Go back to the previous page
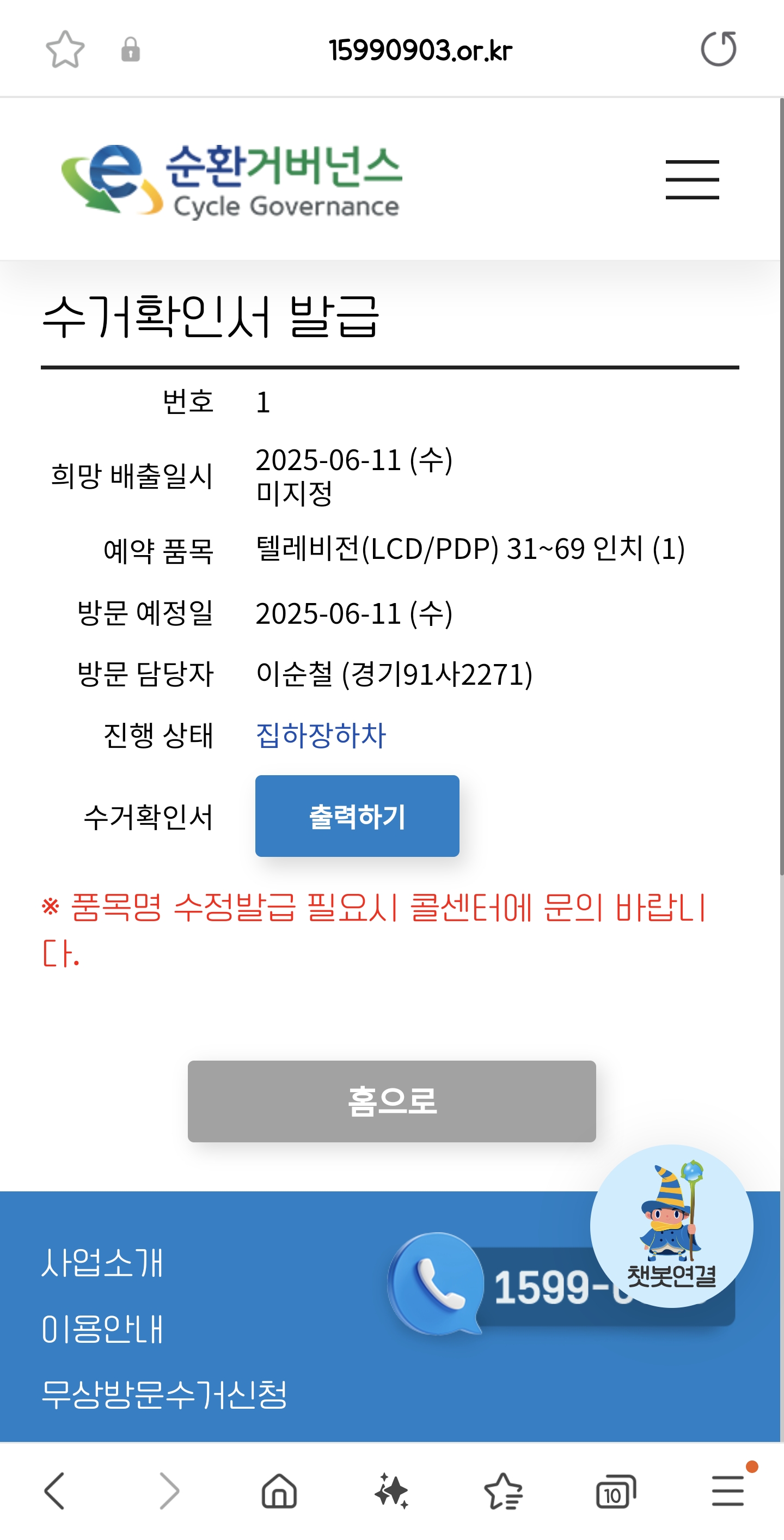The image size is (784, 1540). [x=54, y=1491]
